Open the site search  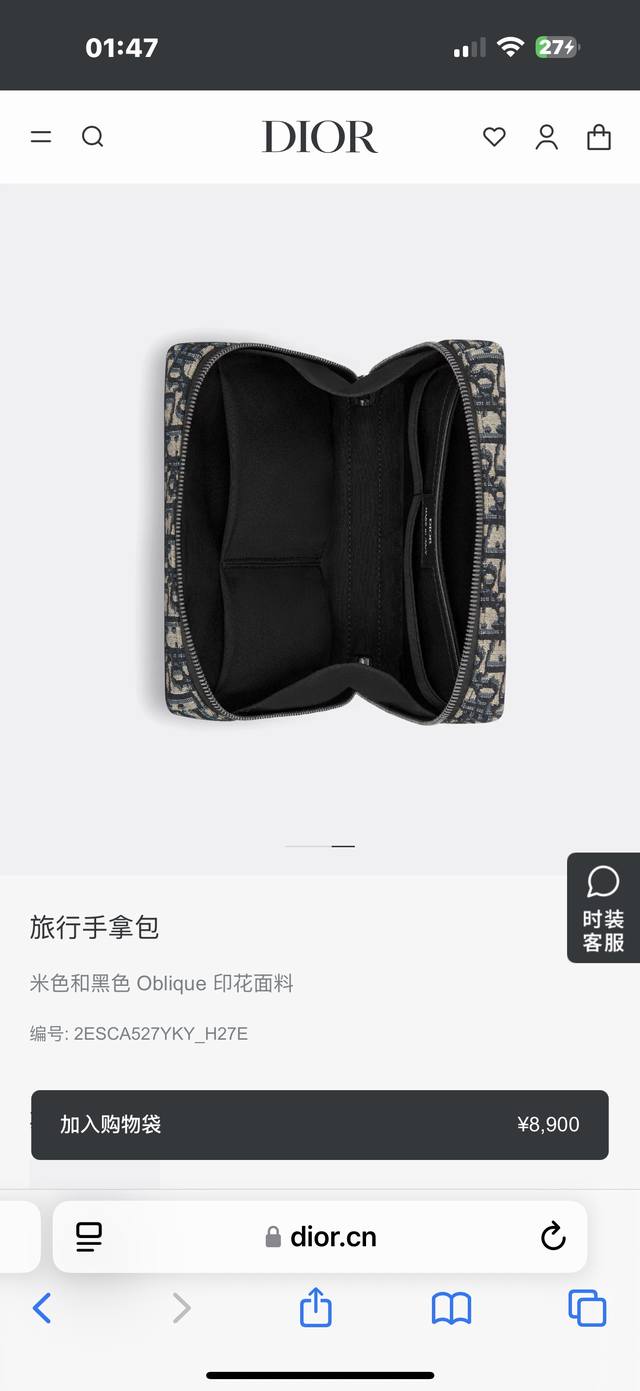93,137
